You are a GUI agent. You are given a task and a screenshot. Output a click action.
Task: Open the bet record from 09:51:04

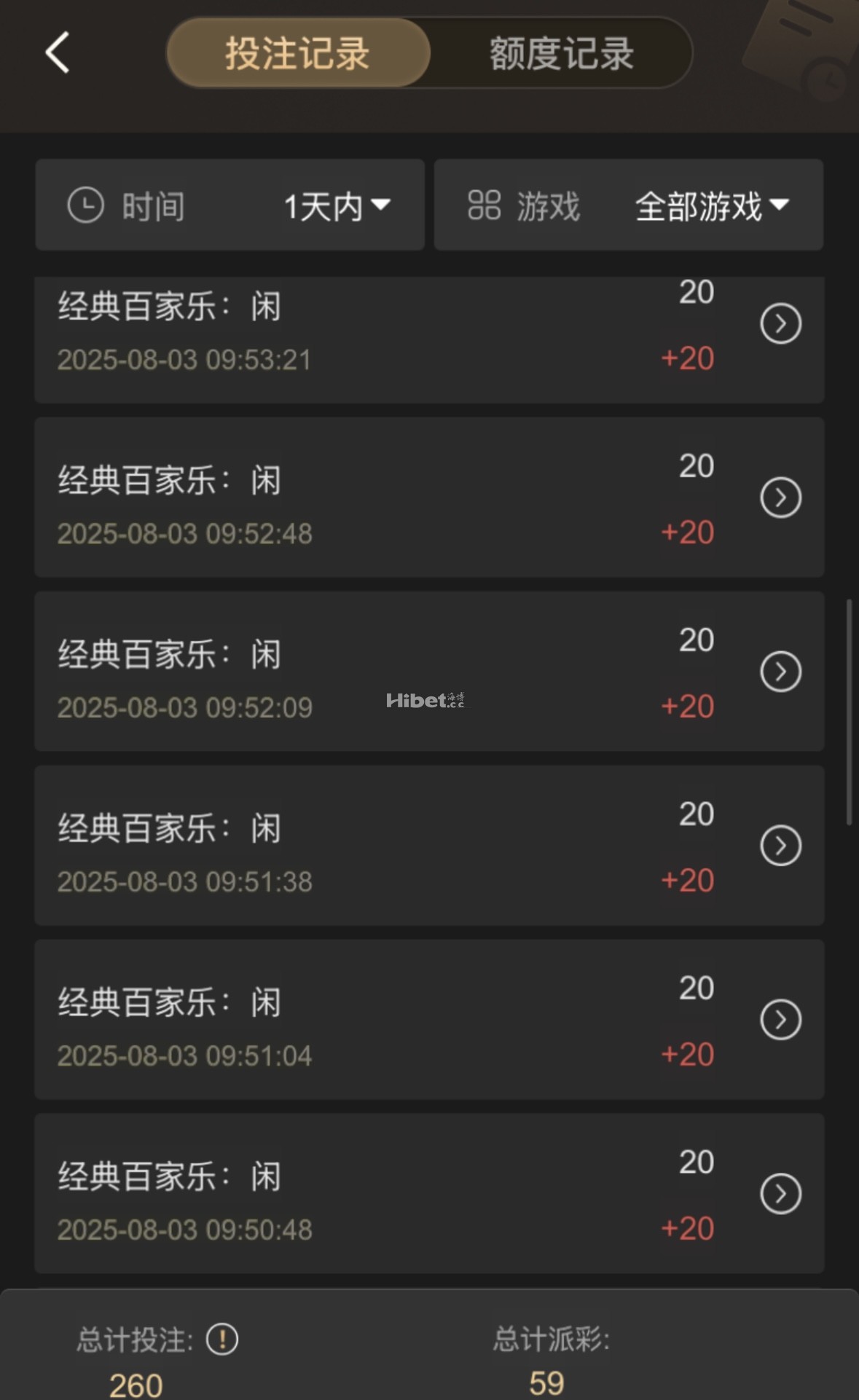[x=780, y=1020]
